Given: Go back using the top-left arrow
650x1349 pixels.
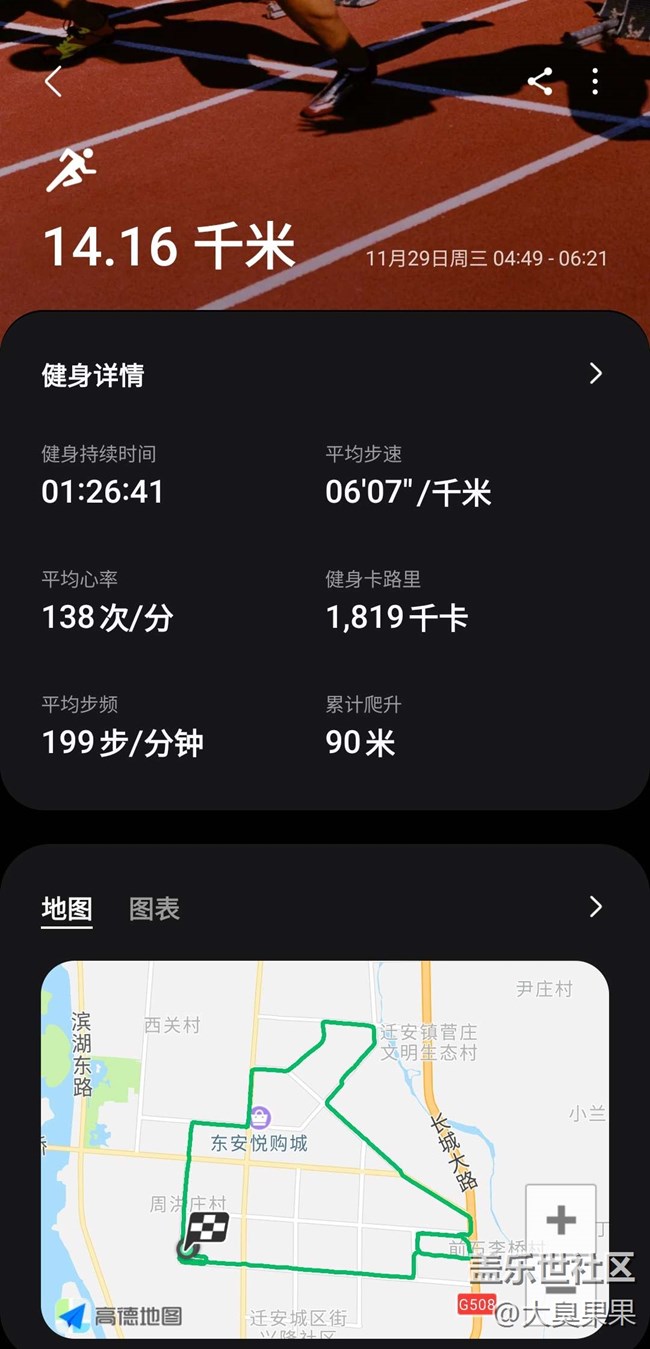Looking at the screenshot, I should point(54,82).
